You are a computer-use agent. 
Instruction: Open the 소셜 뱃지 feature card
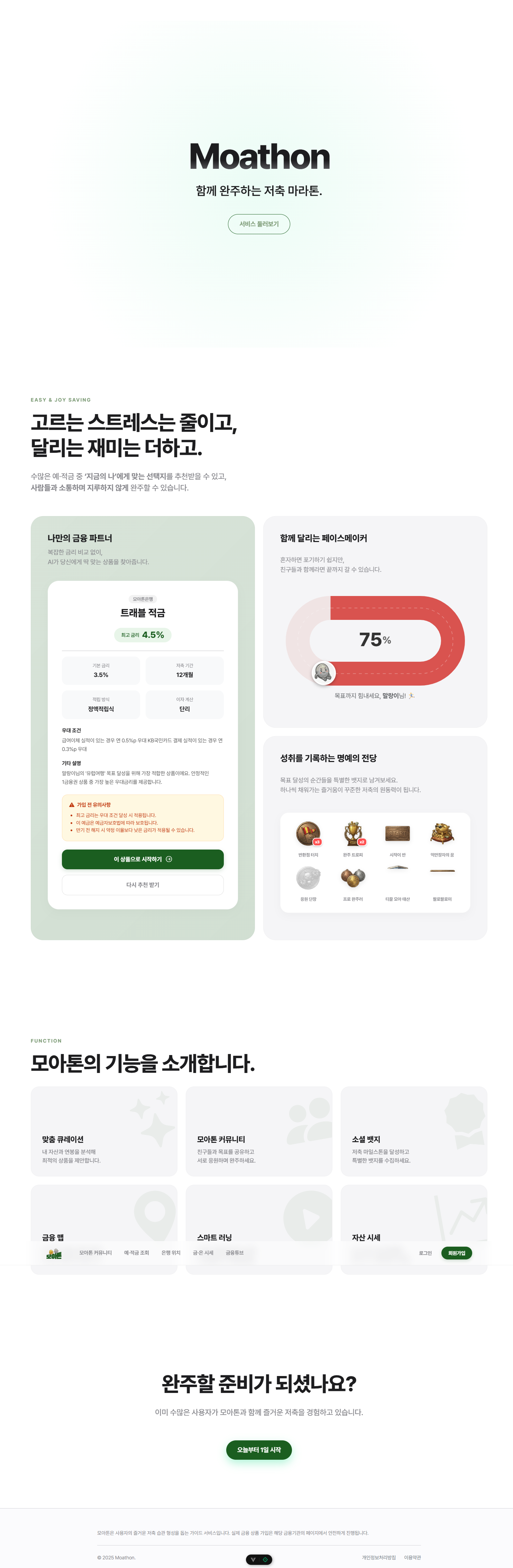413,1130
